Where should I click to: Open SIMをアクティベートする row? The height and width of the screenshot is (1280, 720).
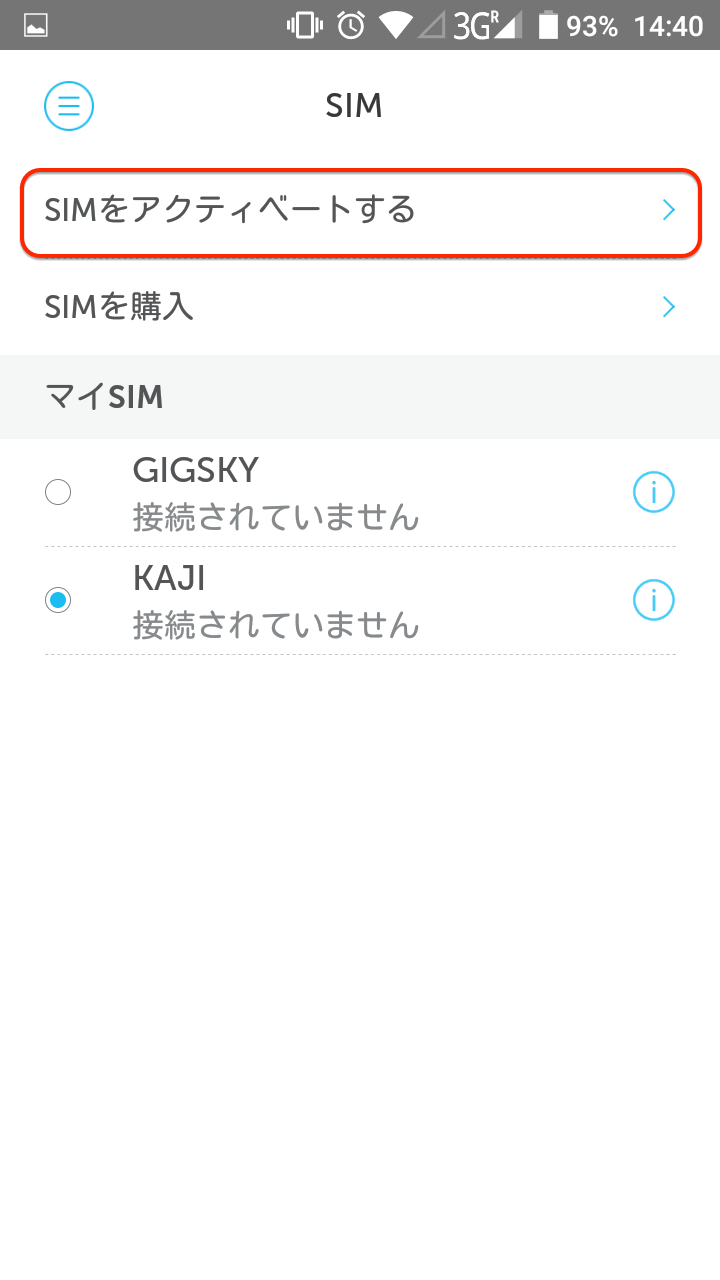point(360,211)
